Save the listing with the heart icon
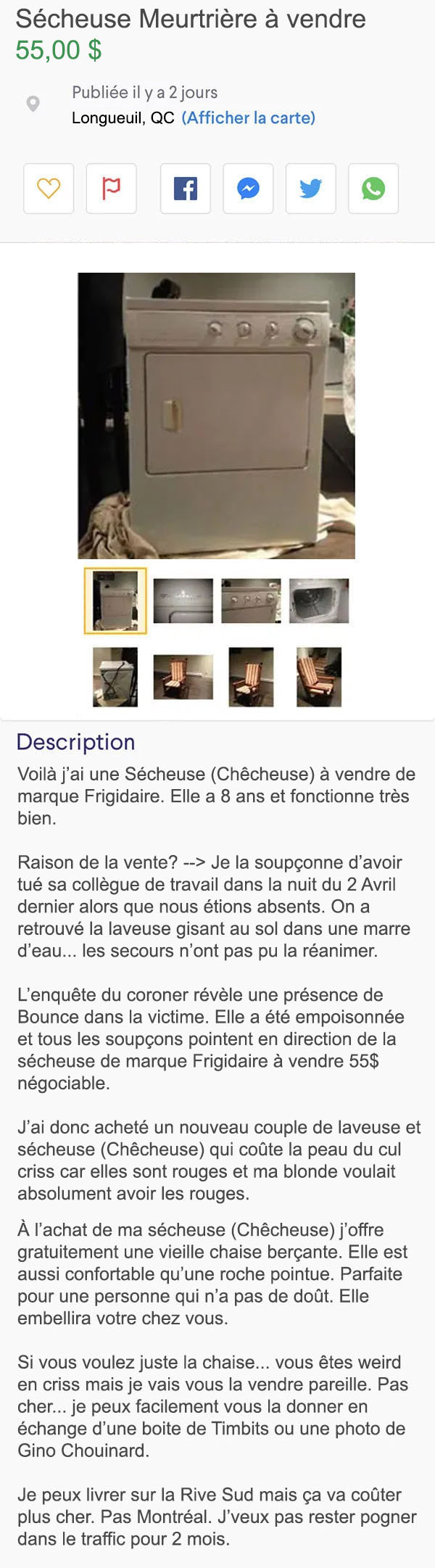Image resolution: width=435 pixels, height=1568 pixels. pyautogui.click(x=49, y=189)
